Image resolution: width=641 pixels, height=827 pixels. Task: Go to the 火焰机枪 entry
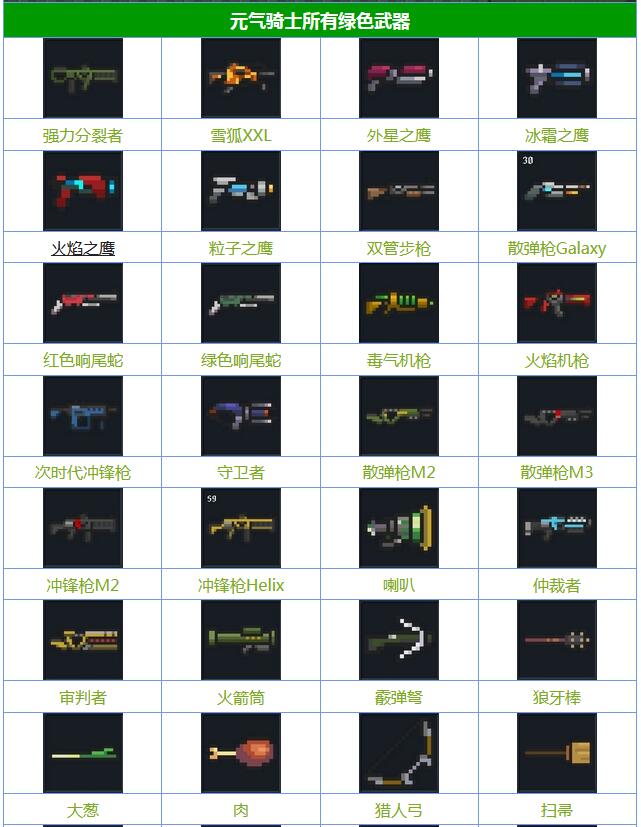click(557, 360)
